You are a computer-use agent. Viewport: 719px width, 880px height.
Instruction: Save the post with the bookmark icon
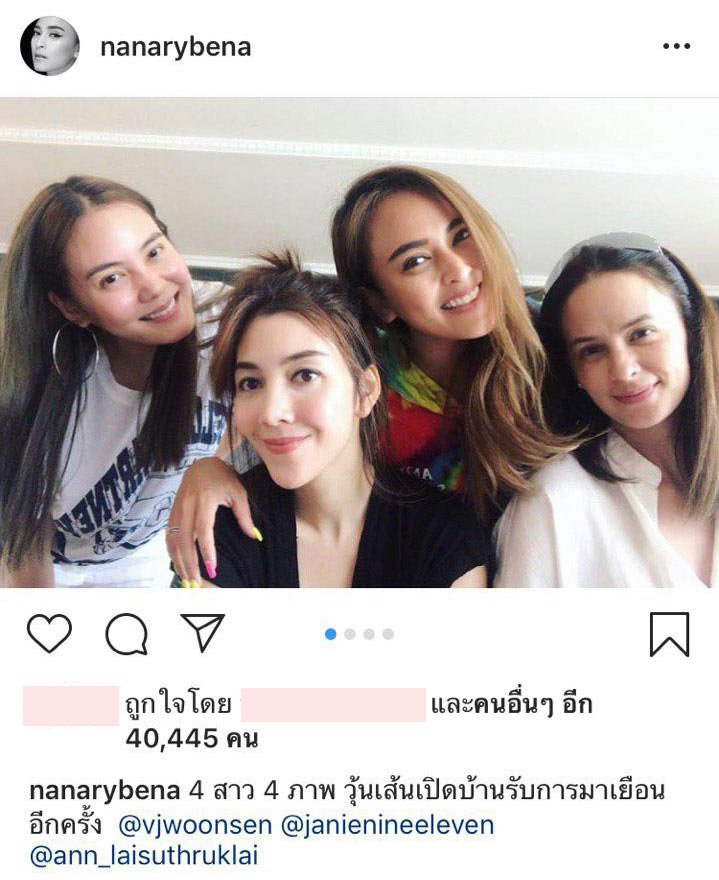[669, 634]
